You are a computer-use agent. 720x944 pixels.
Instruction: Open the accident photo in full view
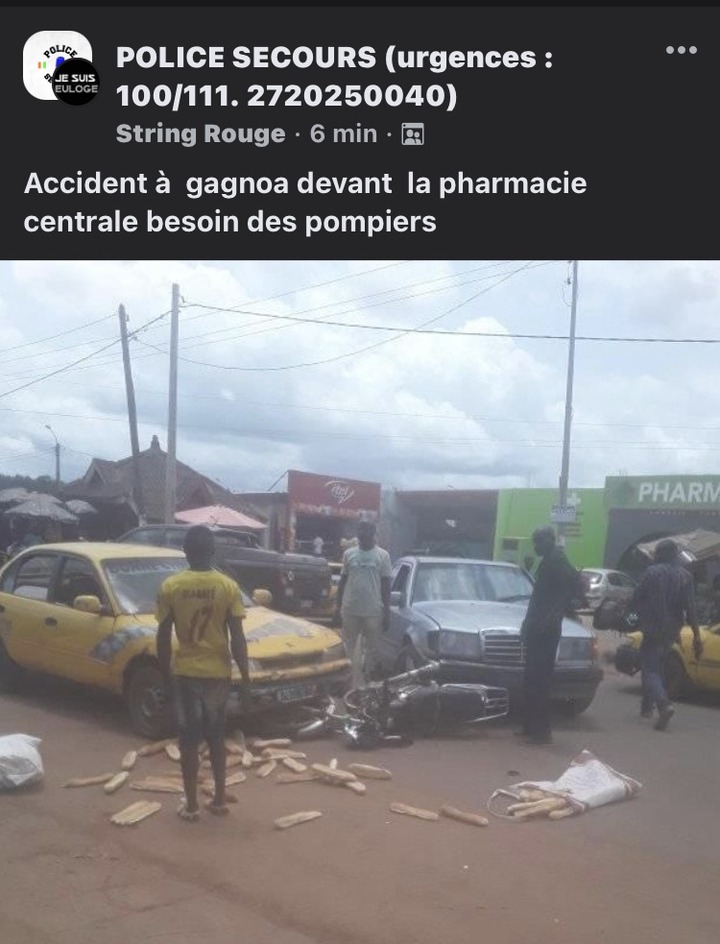[x=360, y=600]
